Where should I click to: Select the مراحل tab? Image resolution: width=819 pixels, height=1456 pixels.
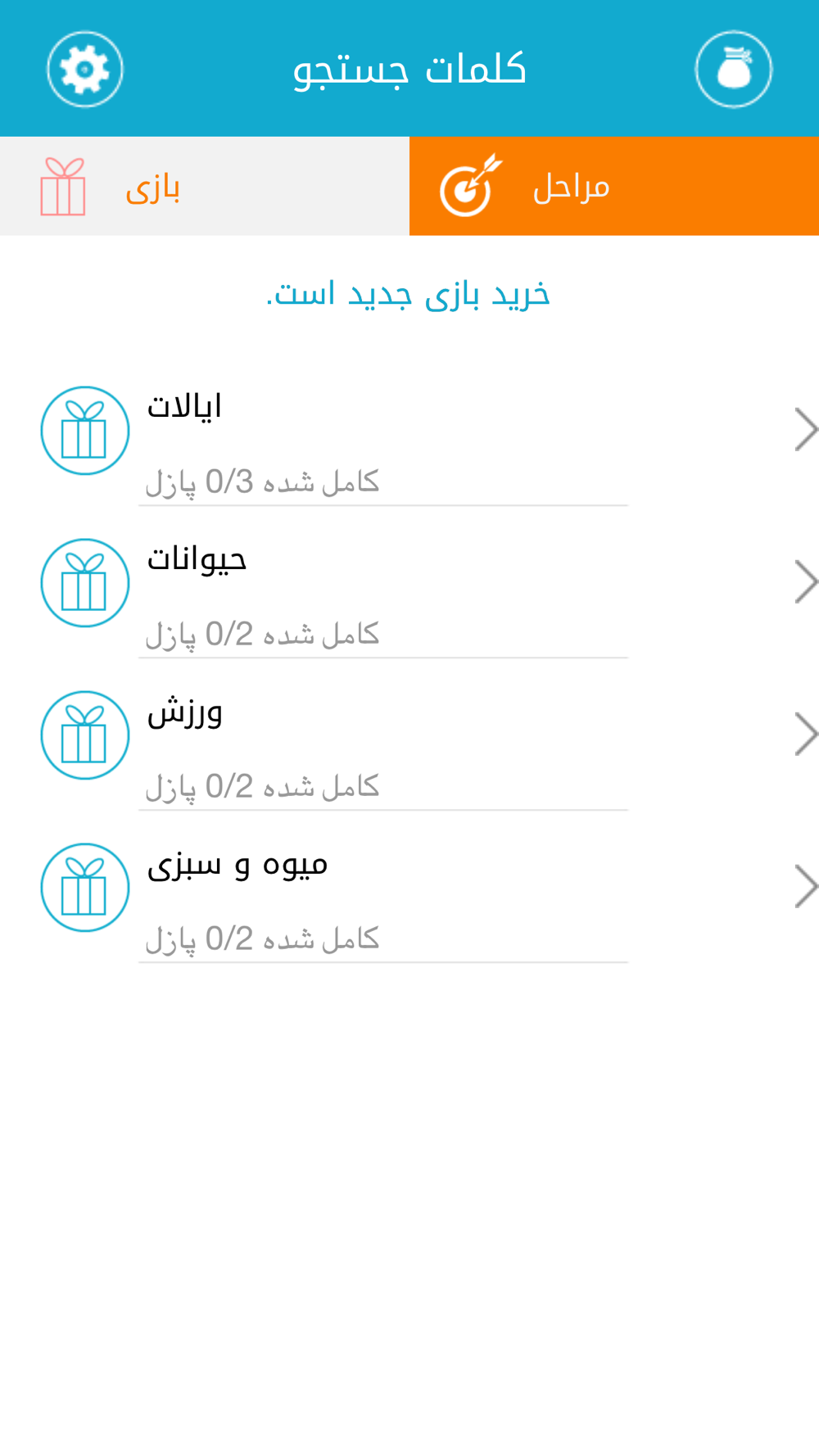tap(614, 187)
